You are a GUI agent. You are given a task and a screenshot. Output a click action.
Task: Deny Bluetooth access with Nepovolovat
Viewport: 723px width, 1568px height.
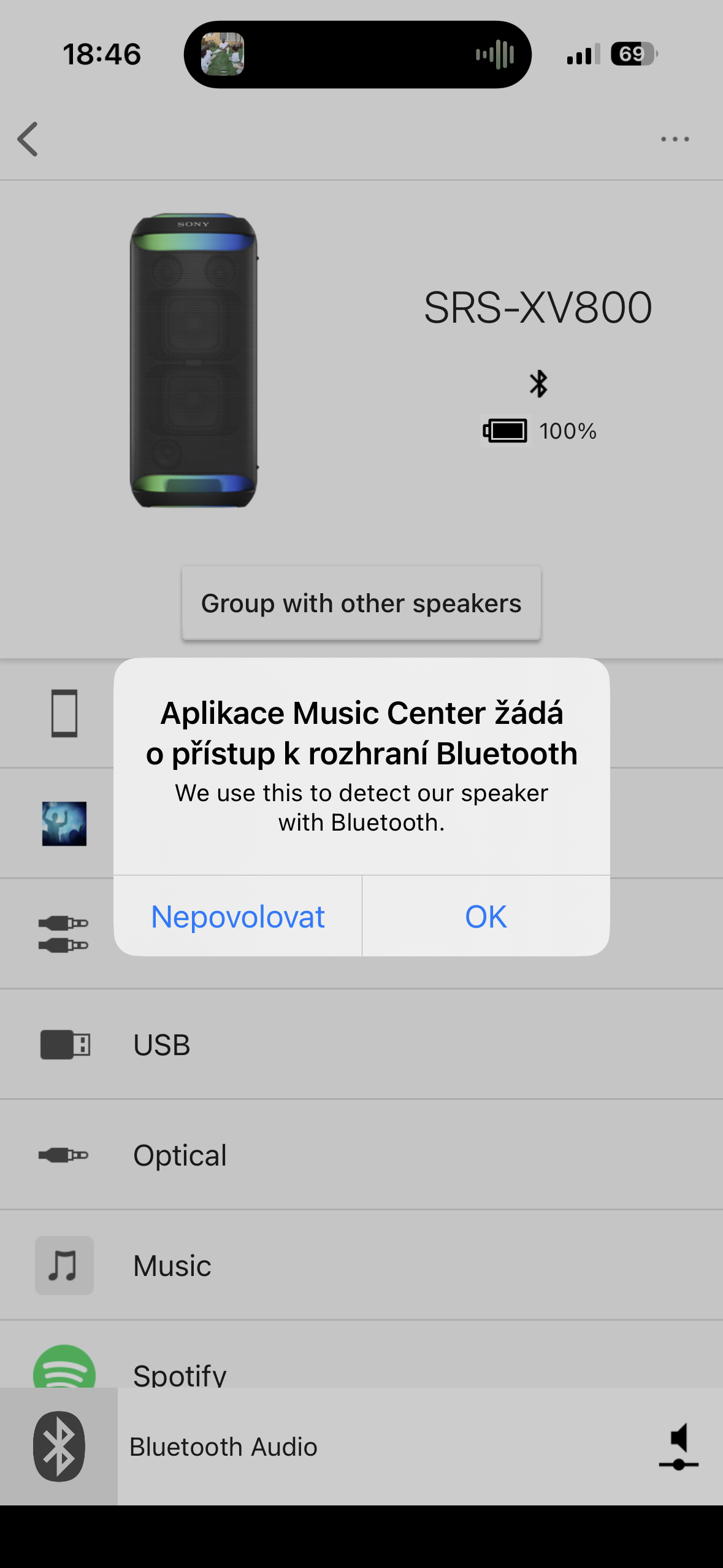(x=238, y=917)
